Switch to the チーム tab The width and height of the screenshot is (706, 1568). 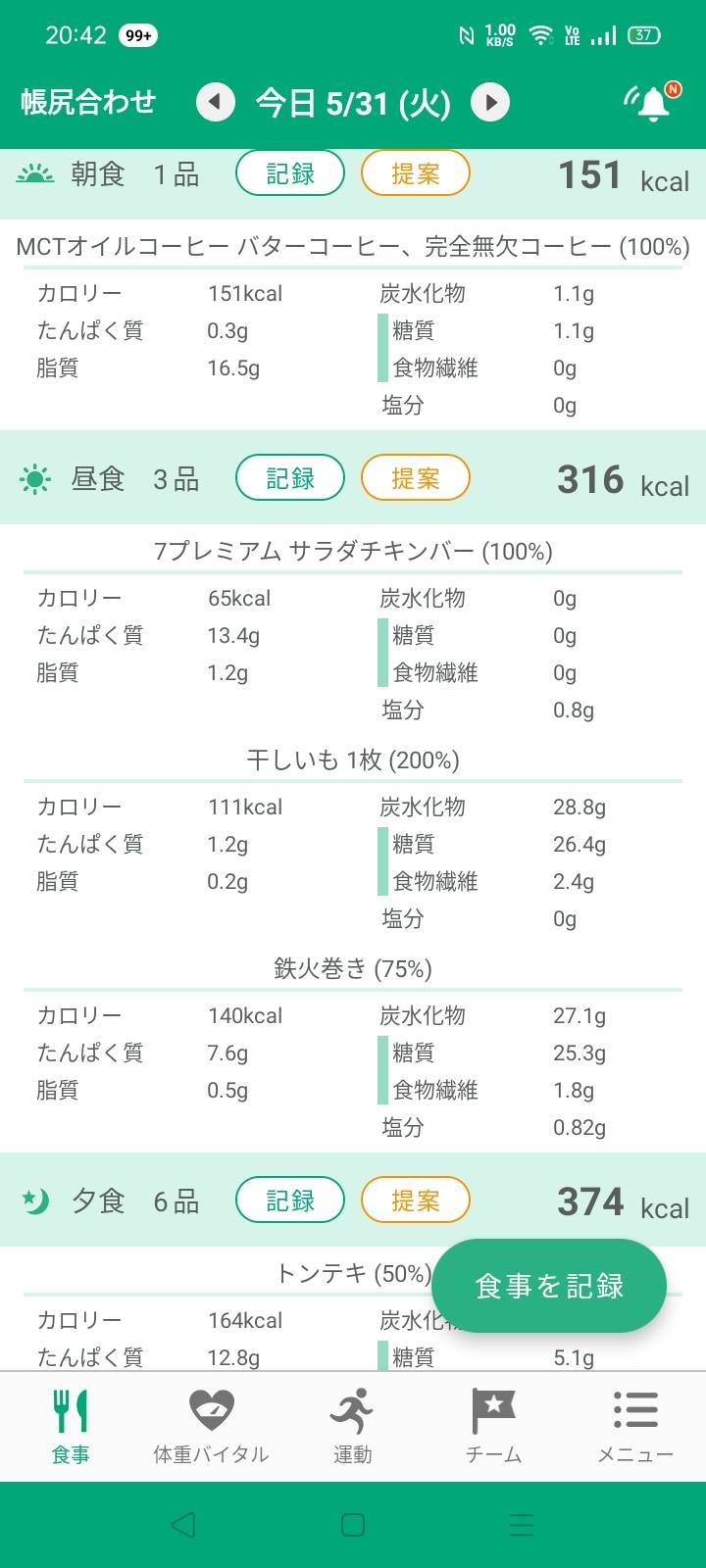tap(493, 1426)
